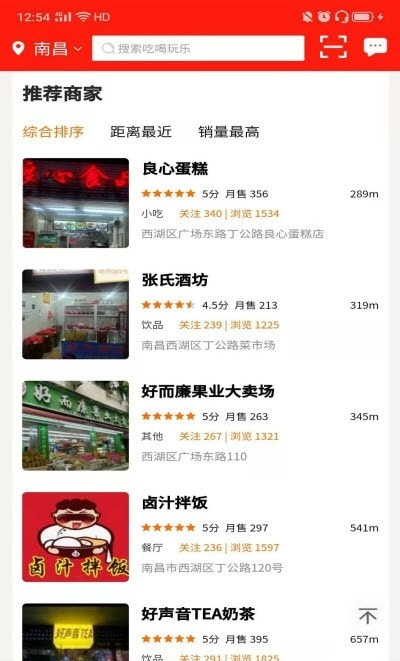This screenshot has width=400, height=661.
Task: Switch to 销量最高 sorting
Action: click(x=228, y=132)
